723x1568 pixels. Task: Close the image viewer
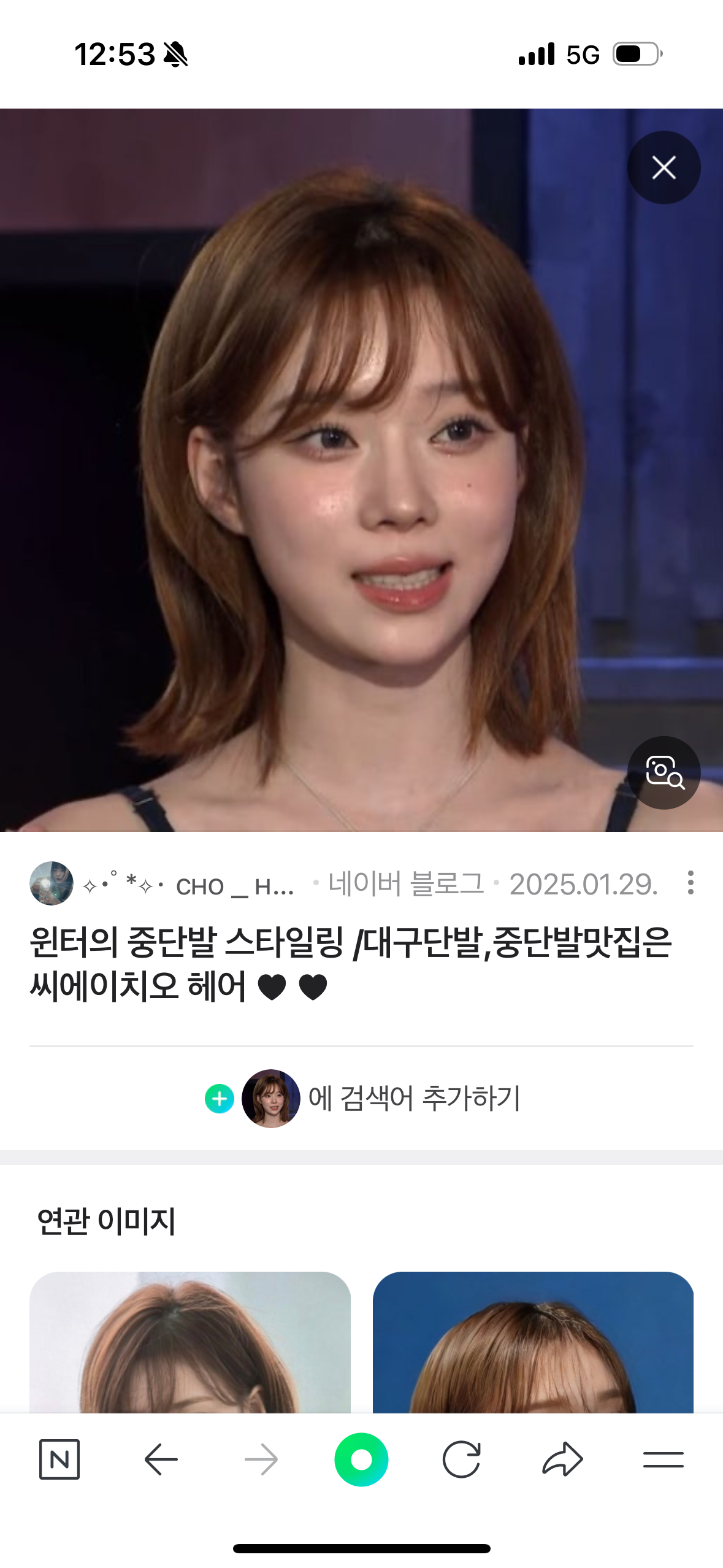coord(664,167)
